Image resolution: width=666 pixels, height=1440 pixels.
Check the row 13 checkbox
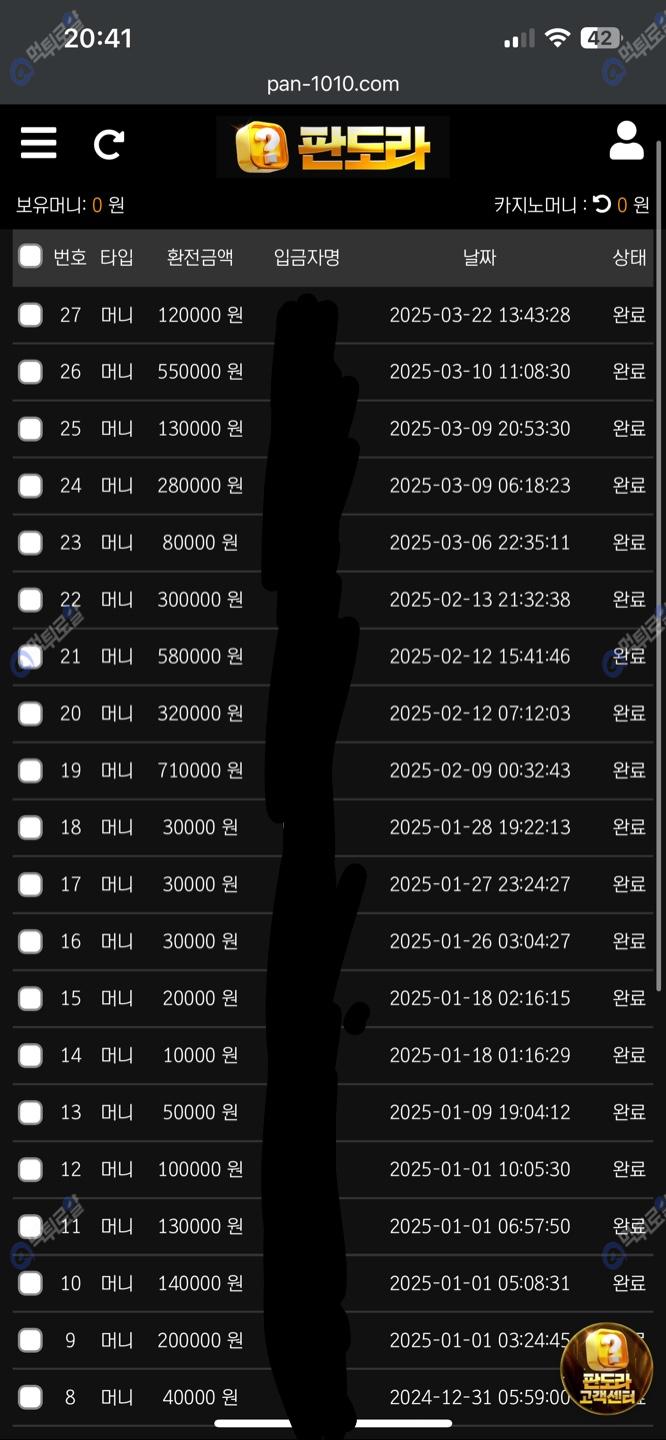[30, 1113]
